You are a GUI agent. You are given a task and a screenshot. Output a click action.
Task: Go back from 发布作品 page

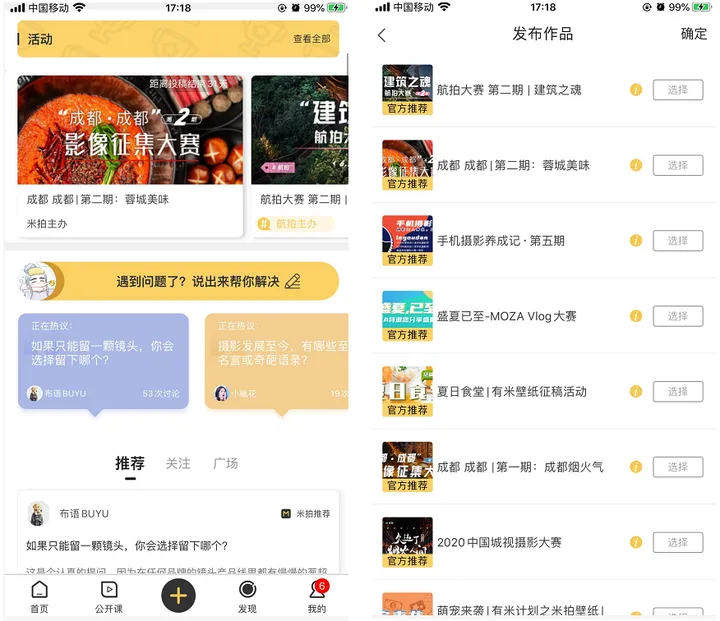point(382,35)
